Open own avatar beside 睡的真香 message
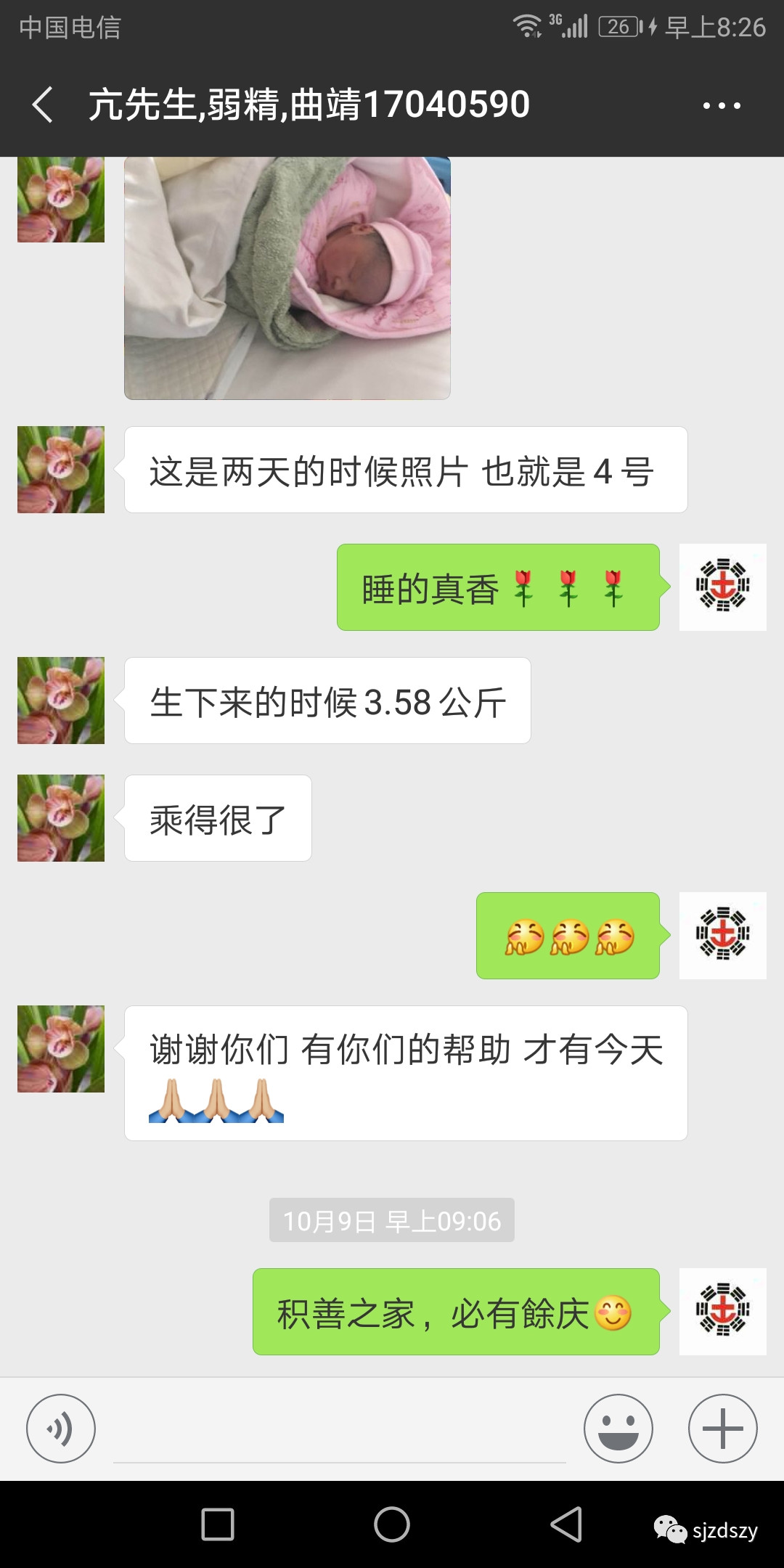Image resolution: width=784 pixels, height=1568 pixels. coord(723,587)
